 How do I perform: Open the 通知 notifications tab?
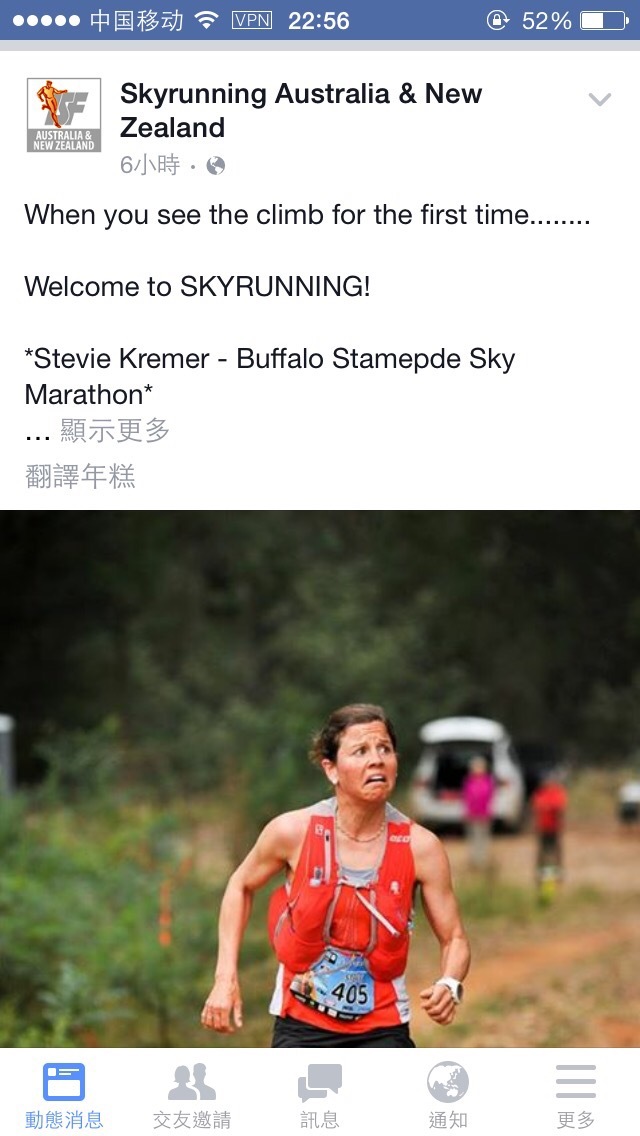coord(448,1094)
